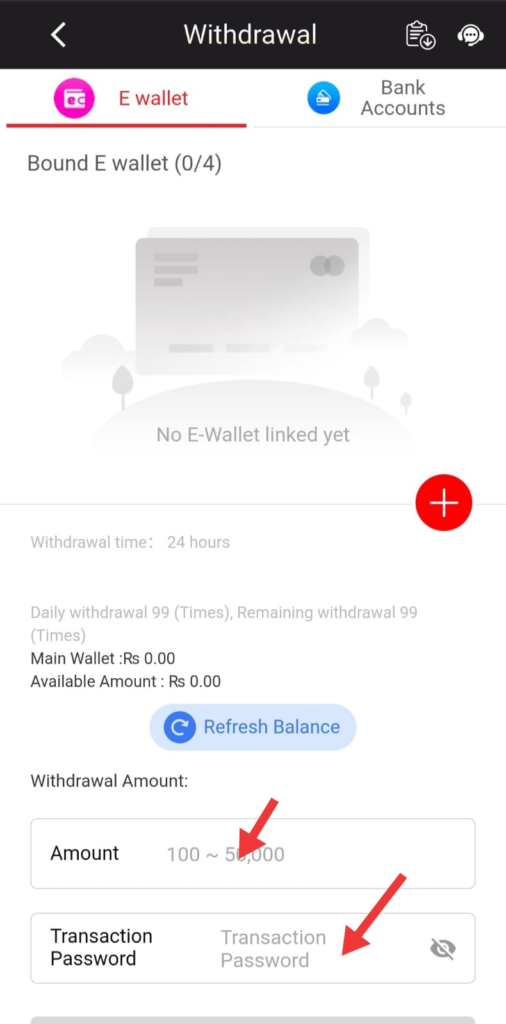Tap Refresh Balance
506x1024 pixels.
pyautogui.click(x=253, y=727)
